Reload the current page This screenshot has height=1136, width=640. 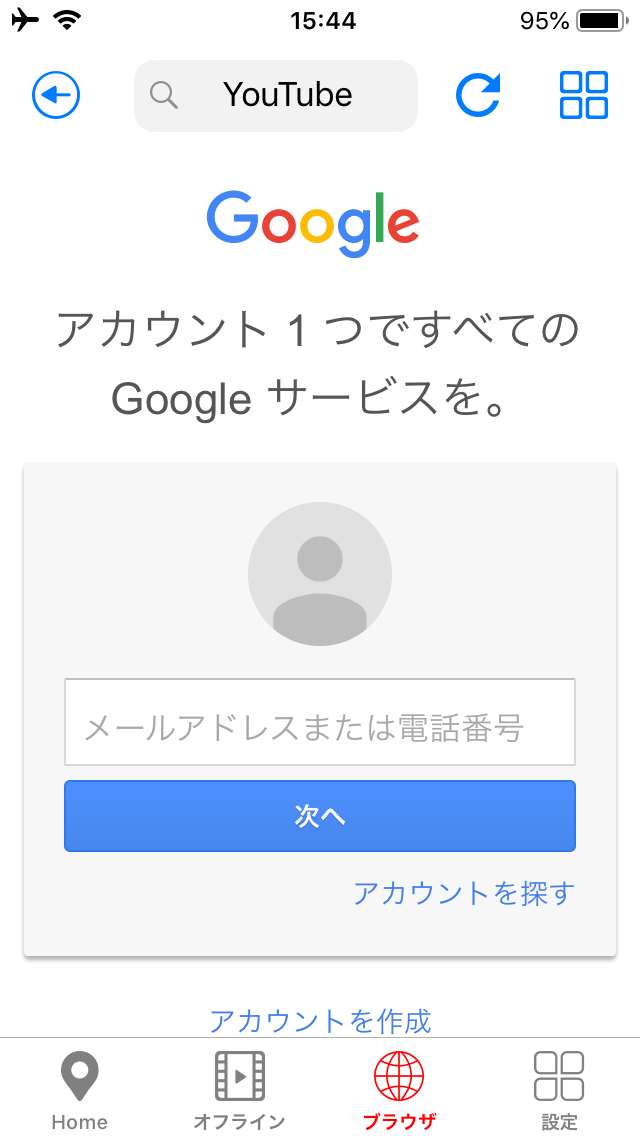click(478, 95)
